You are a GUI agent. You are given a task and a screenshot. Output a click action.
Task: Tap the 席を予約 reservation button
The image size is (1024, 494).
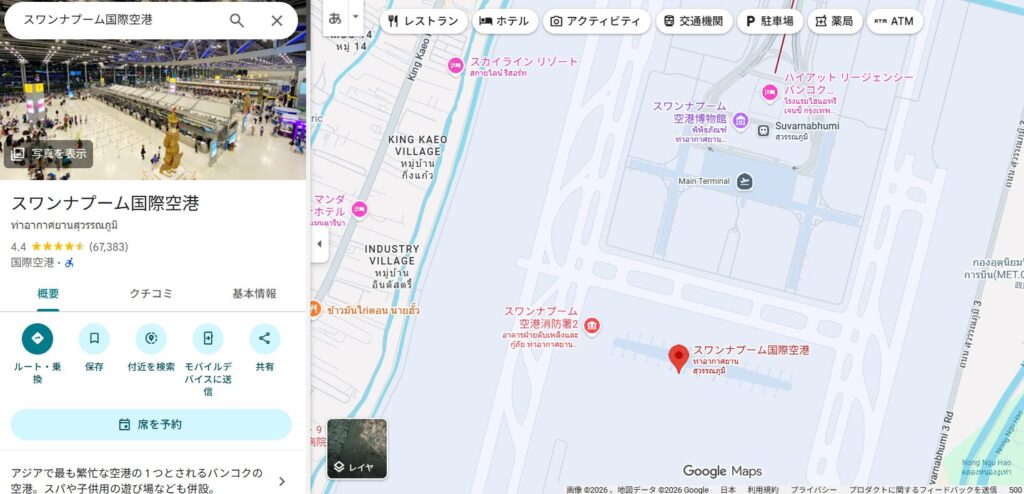coord(151,424)
